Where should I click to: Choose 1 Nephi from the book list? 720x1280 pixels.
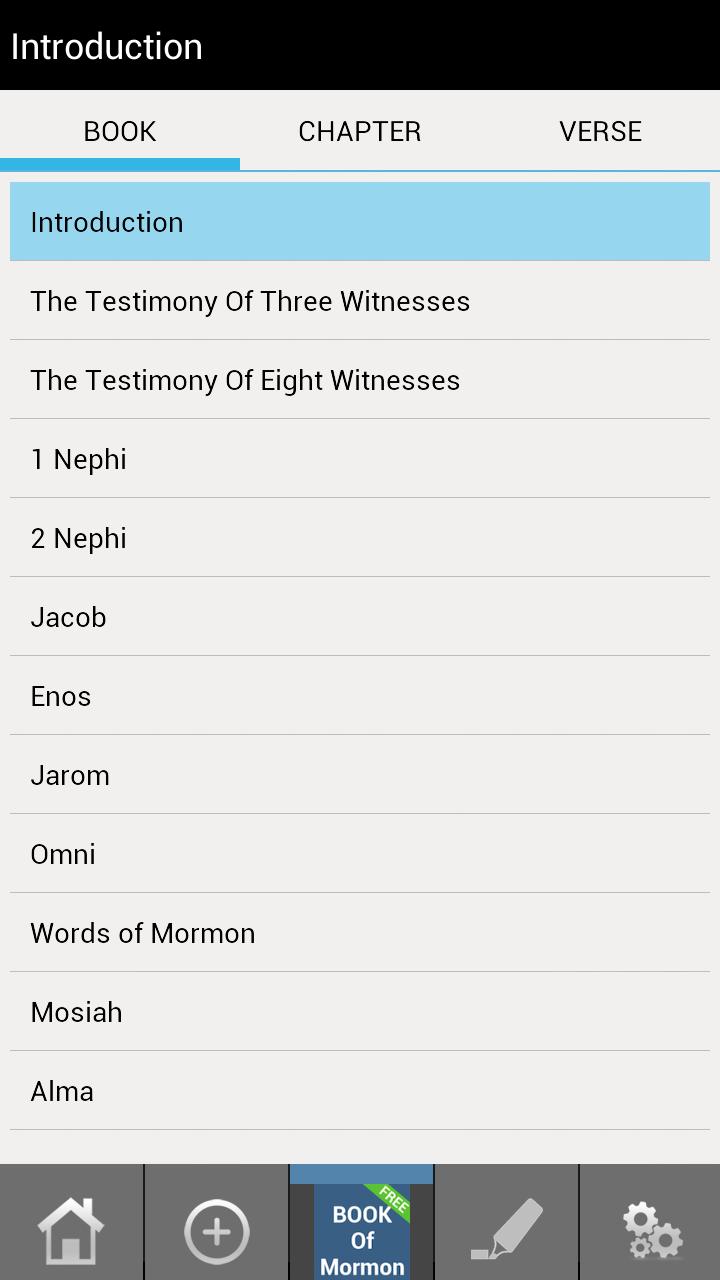pyautogui.click(x=360, y=459)
